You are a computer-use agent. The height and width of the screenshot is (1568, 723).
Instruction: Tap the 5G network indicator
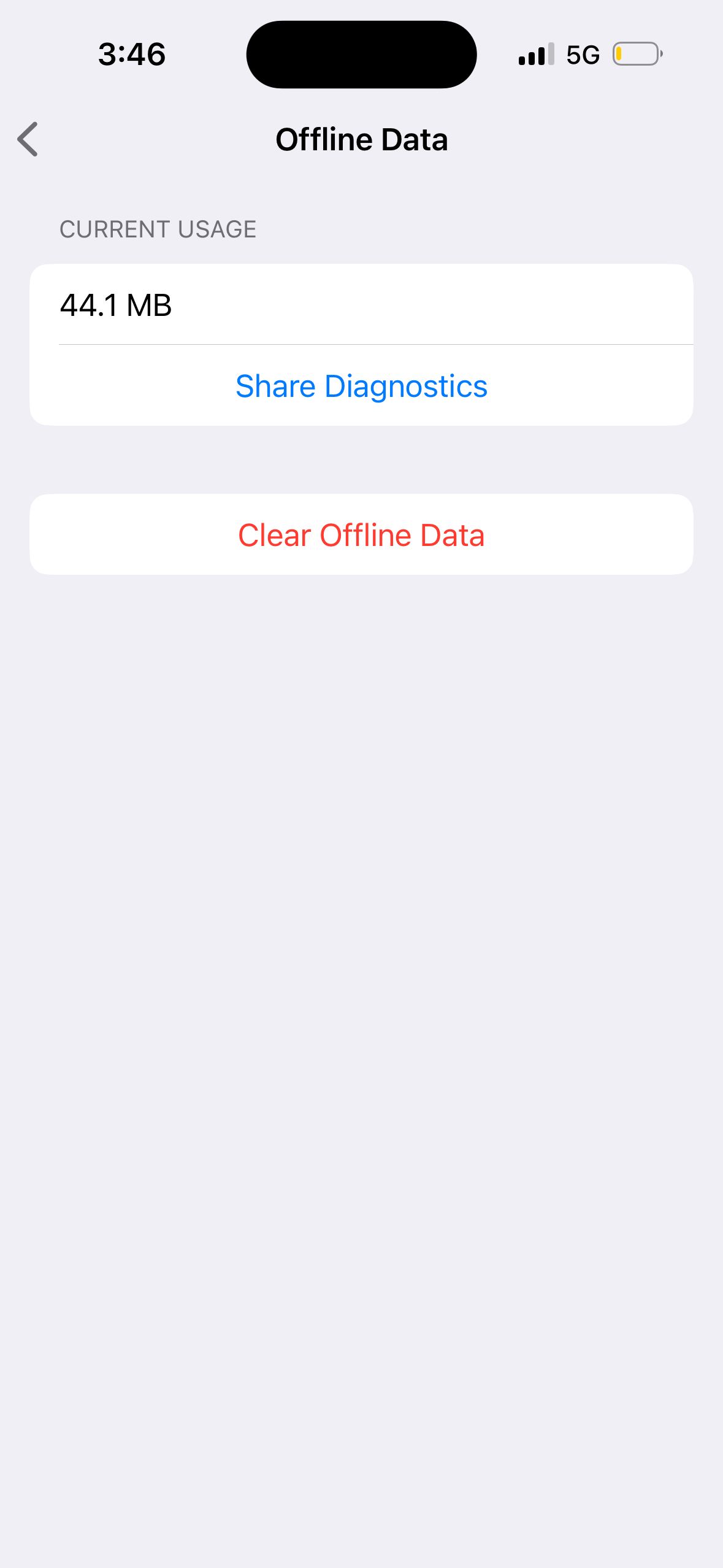583,54
